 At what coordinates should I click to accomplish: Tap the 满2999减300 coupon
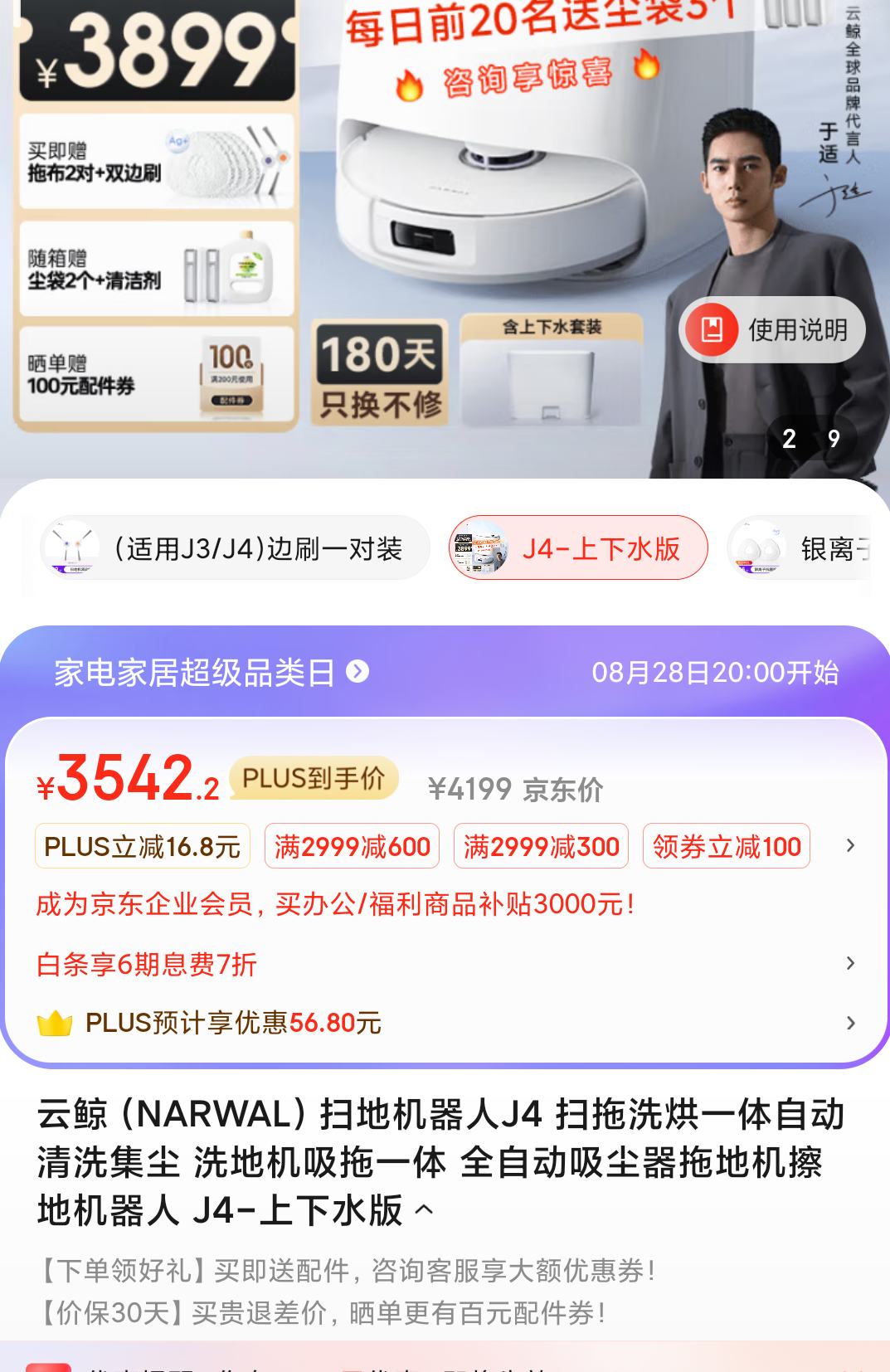(541, 847)
